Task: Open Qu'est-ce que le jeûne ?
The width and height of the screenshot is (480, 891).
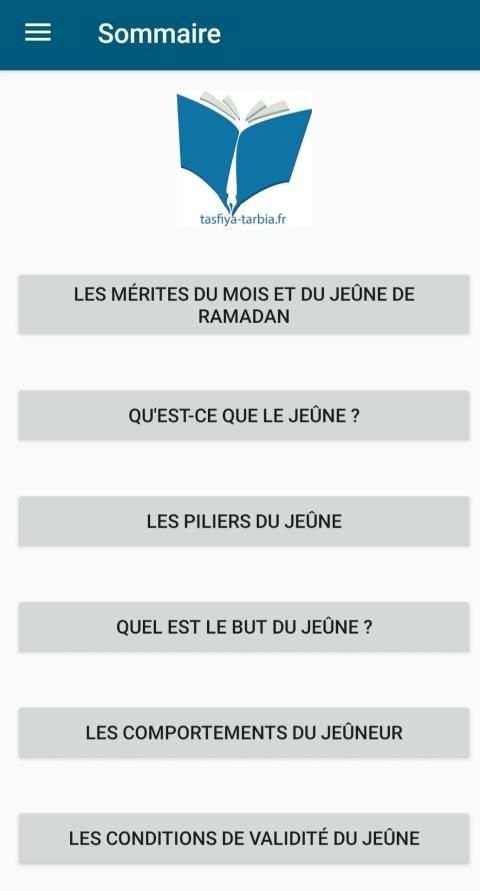Action: click(244, 416)
